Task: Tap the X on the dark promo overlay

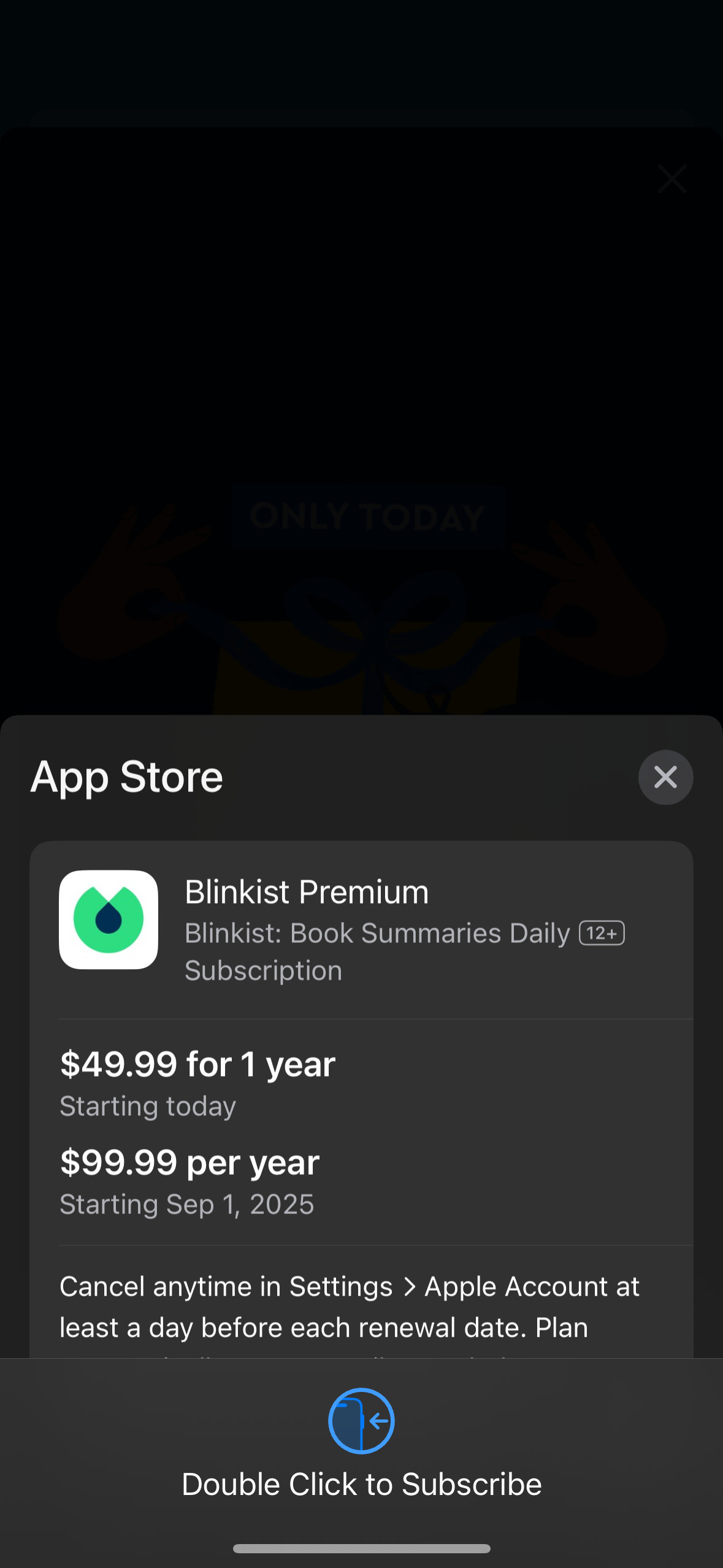Action: coord(672,179)
